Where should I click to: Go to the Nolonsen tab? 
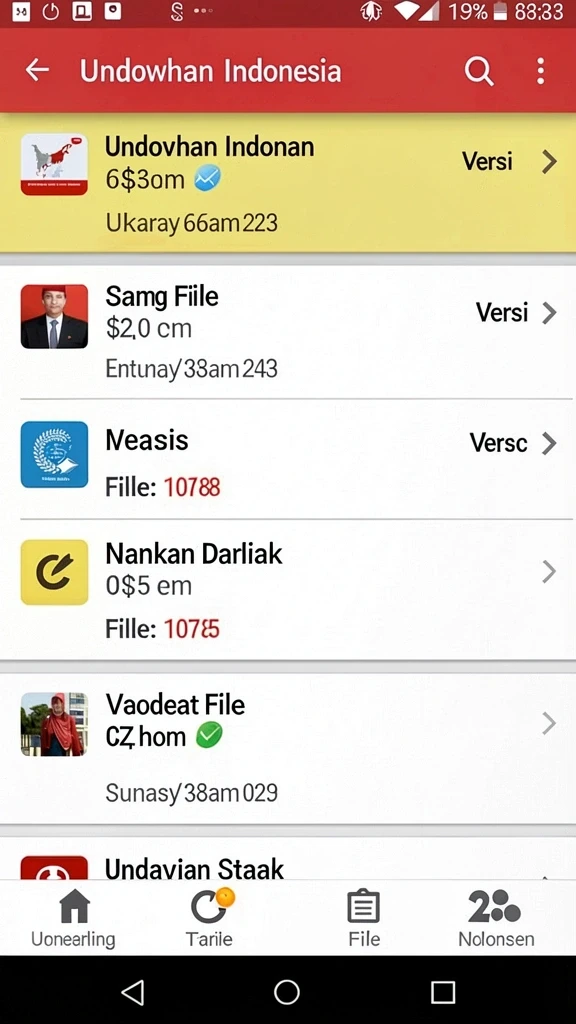(496, 919)
